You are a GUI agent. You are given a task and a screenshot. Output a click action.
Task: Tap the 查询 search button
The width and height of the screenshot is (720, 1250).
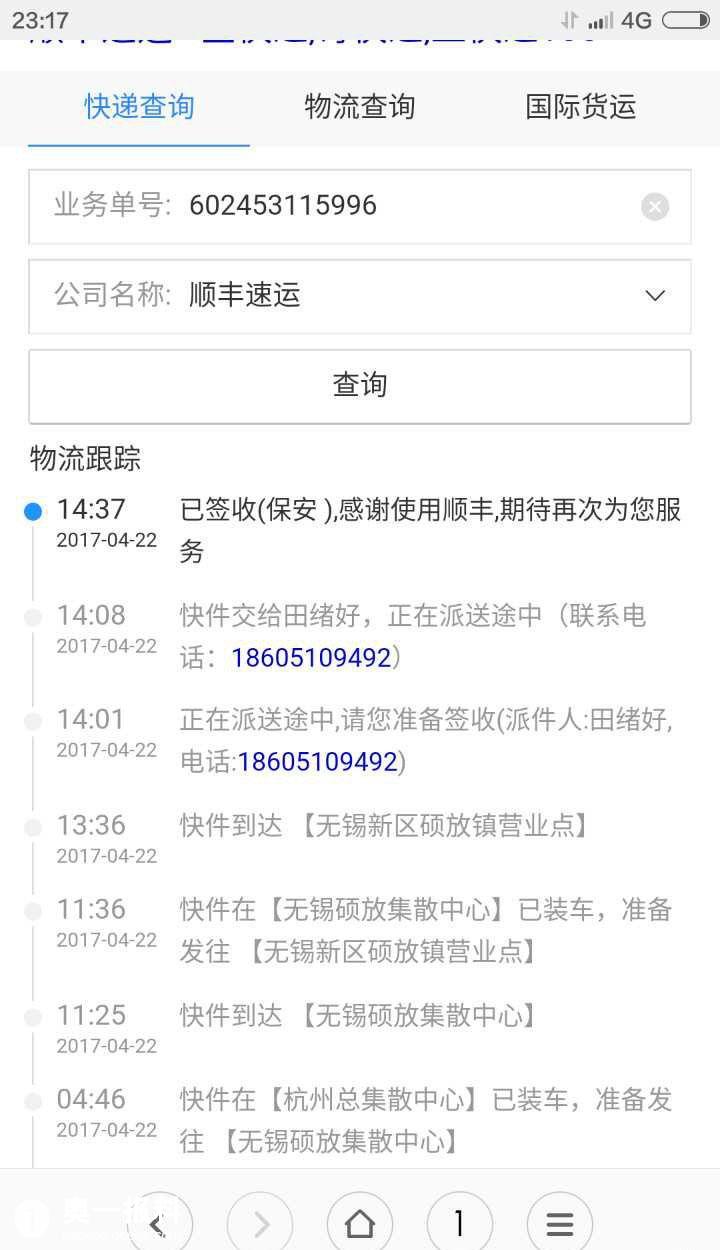tap(359, 385)
